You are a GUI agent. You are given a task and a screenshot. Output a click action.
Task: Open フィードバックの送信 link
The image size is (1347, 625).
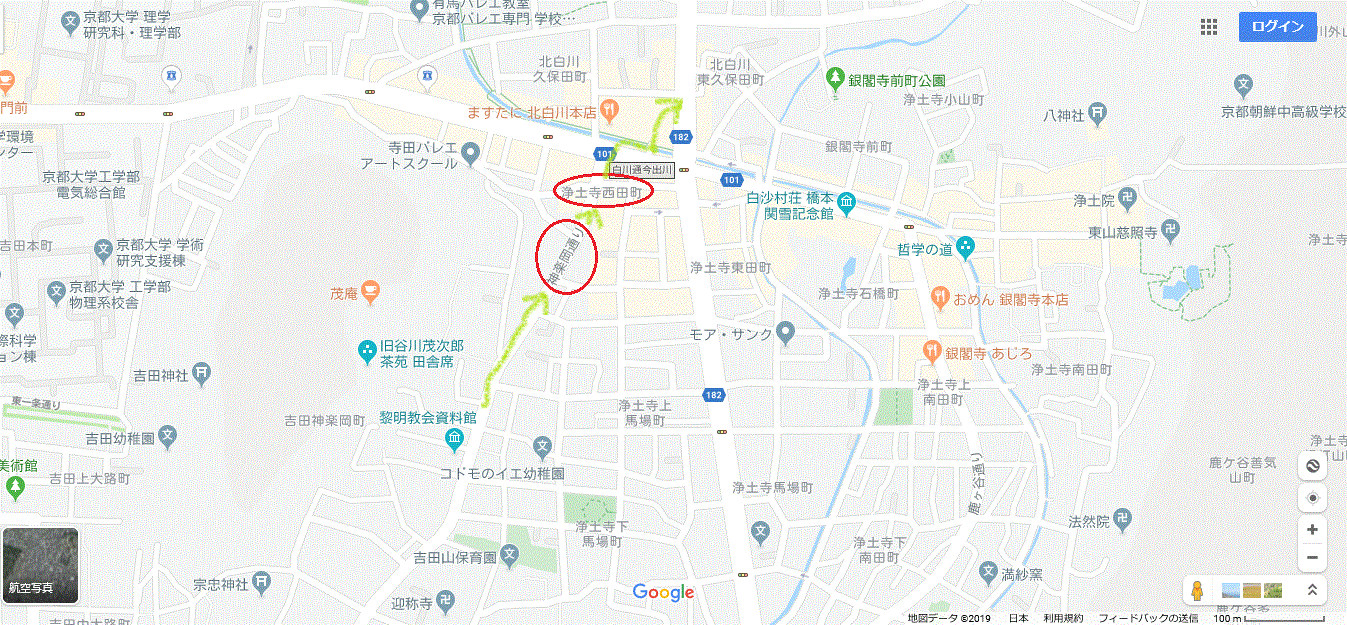1148,618
